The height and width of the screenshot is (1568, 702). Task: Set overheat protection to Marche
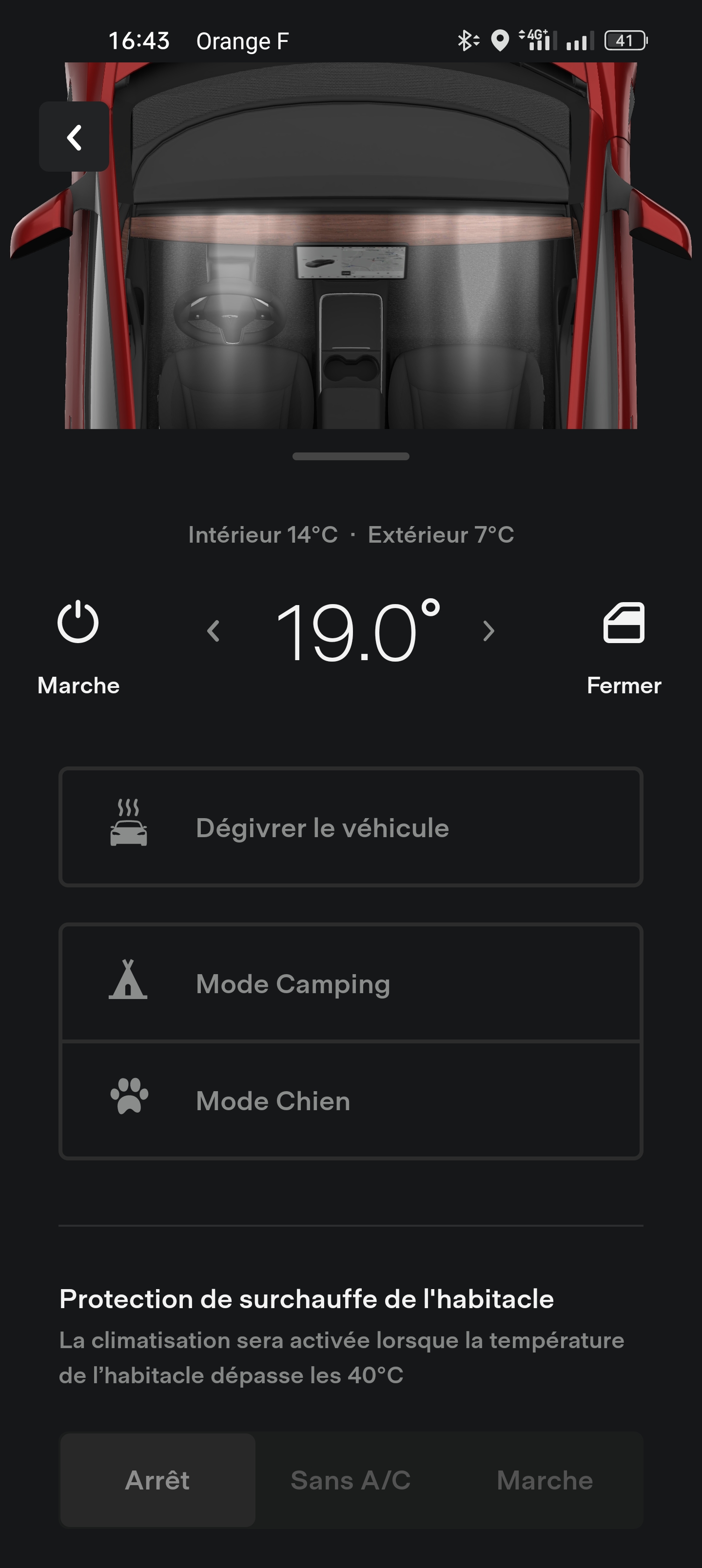point(545,1480)
